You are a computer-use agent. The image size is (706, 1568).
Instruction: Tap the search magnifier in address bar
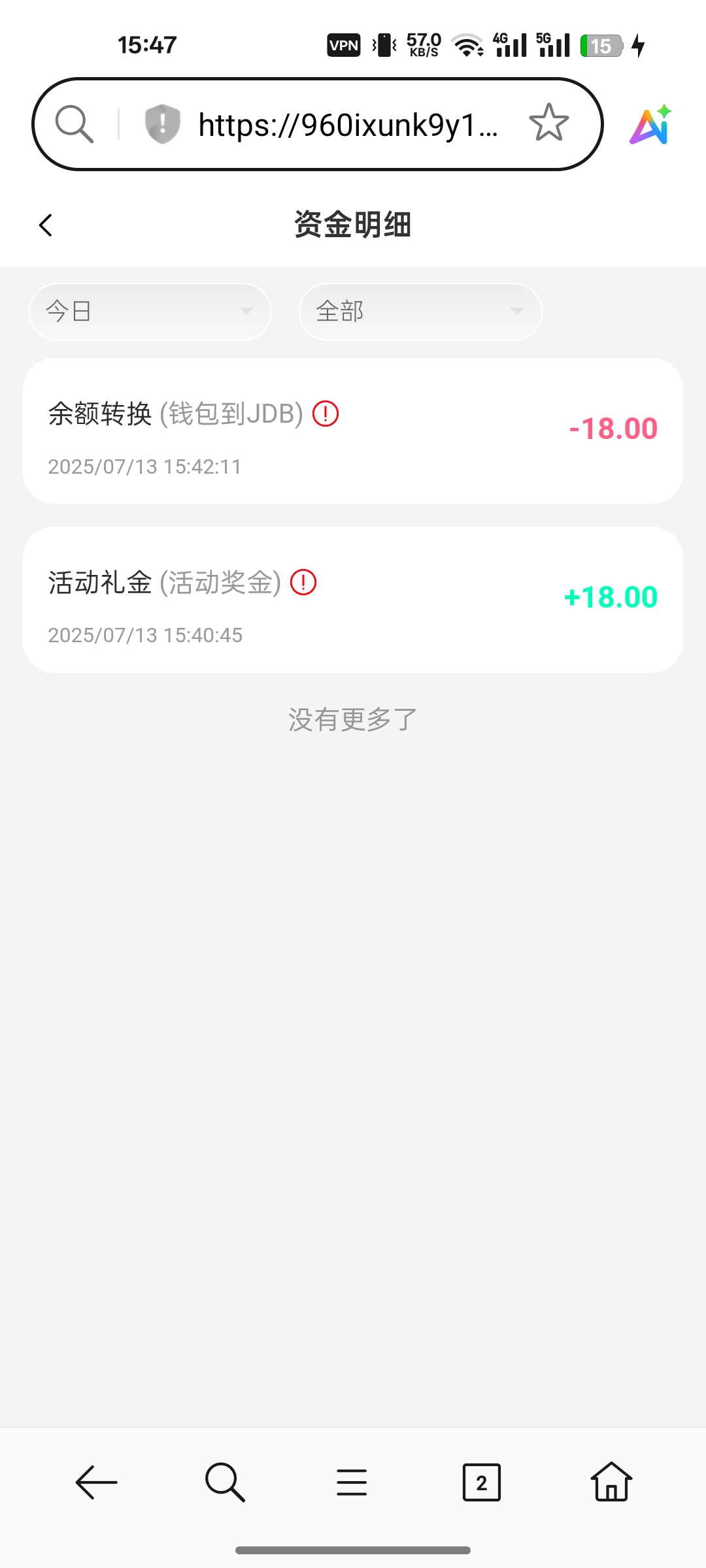pyautogui.click(x=74, y=123)
